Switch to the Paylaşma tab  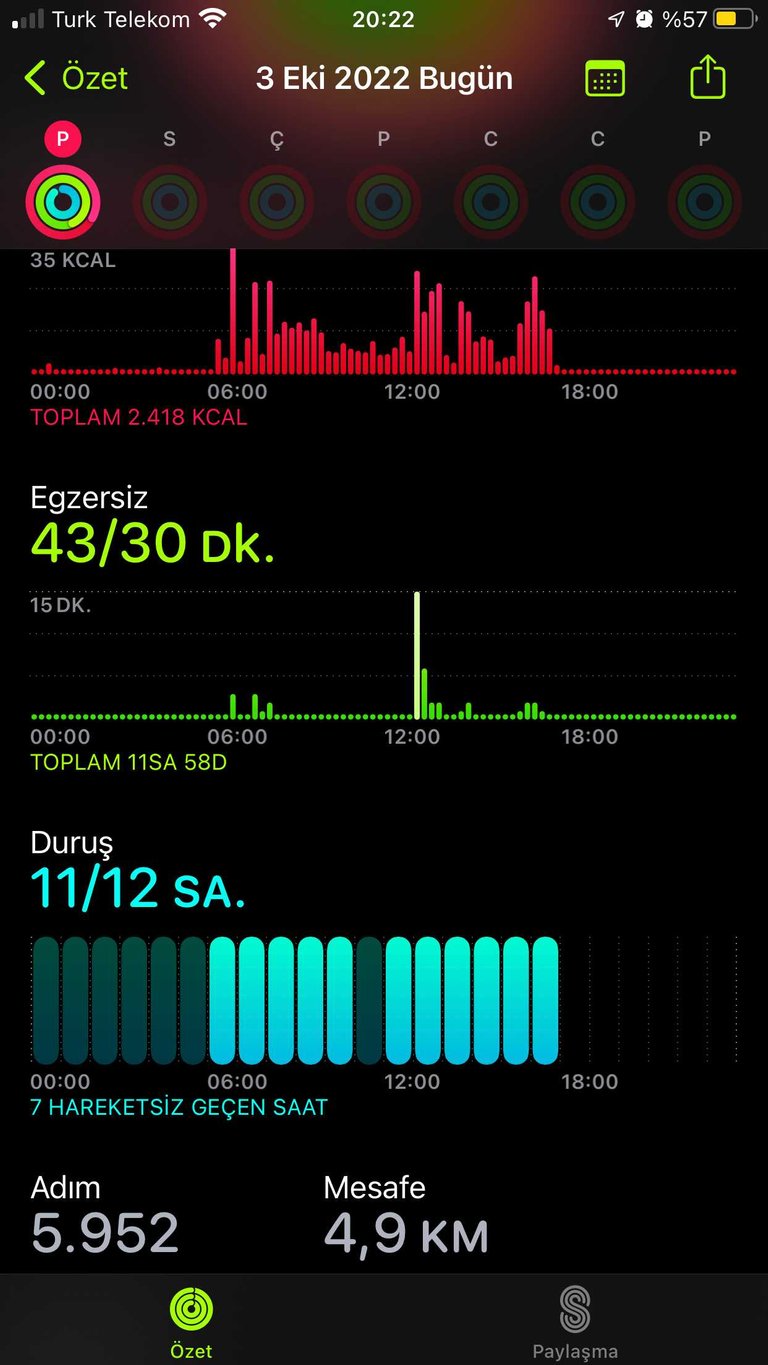575,1322
